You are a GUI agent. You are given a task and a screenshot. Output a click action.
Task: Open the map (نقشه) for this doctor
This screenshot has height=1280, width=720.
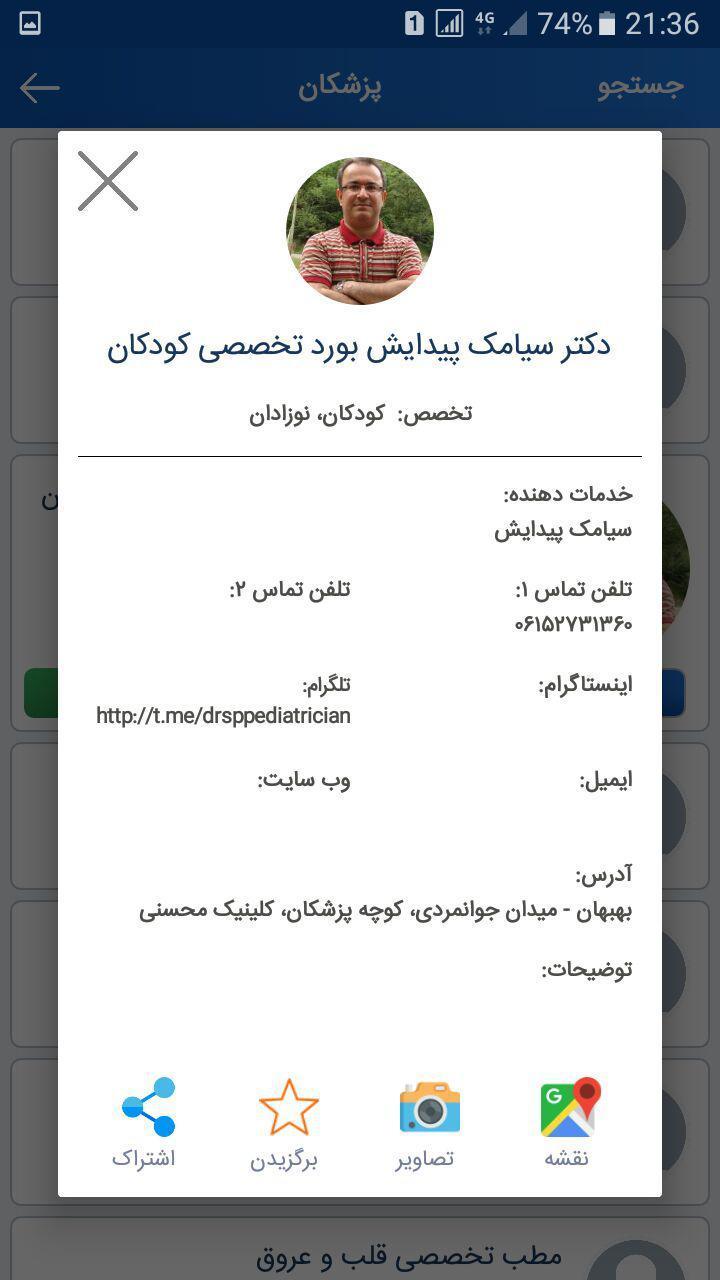click(x=570, y=1122)
